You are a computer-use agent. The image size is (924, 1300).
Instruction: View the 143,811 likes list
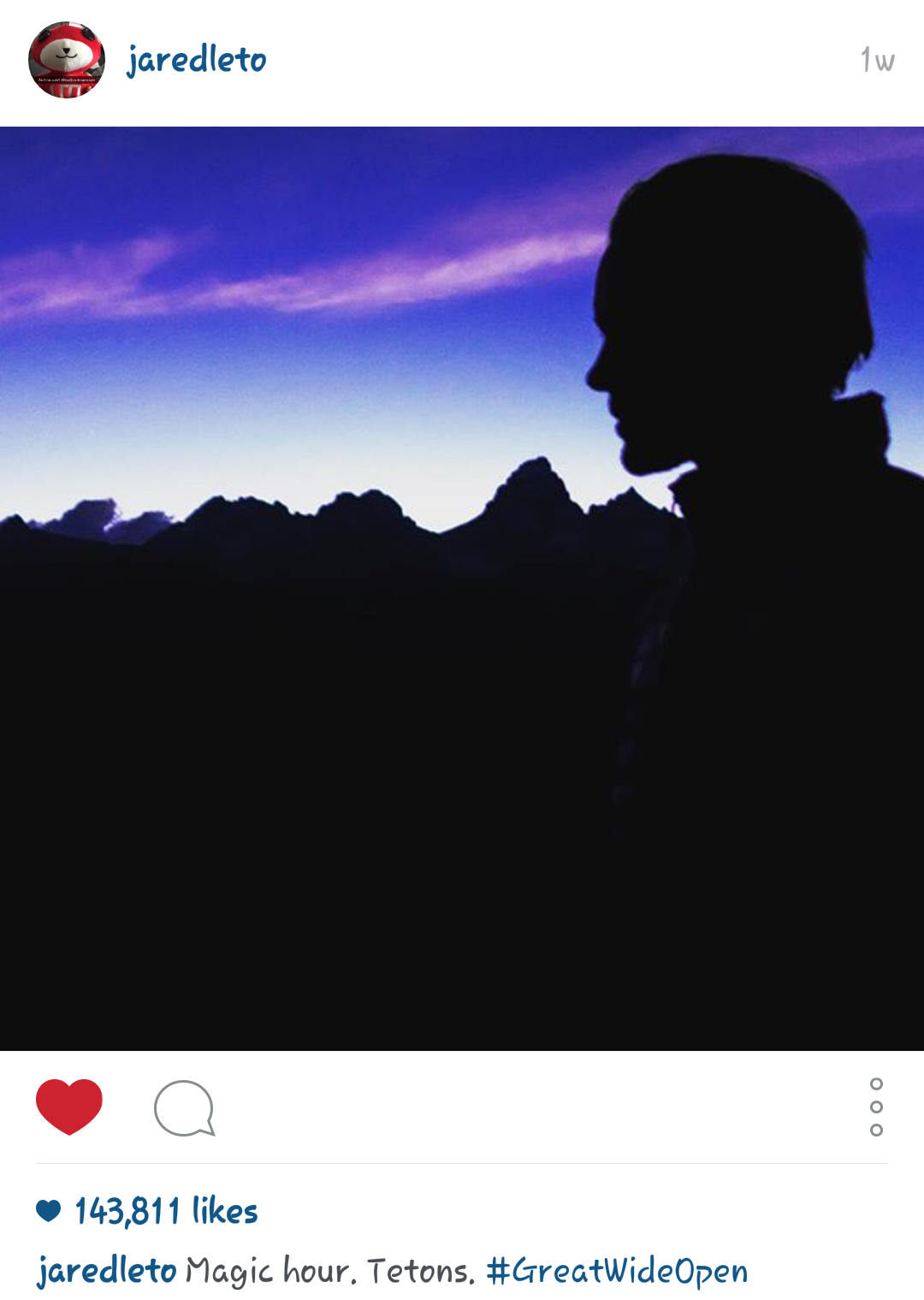coord(166,1211)
